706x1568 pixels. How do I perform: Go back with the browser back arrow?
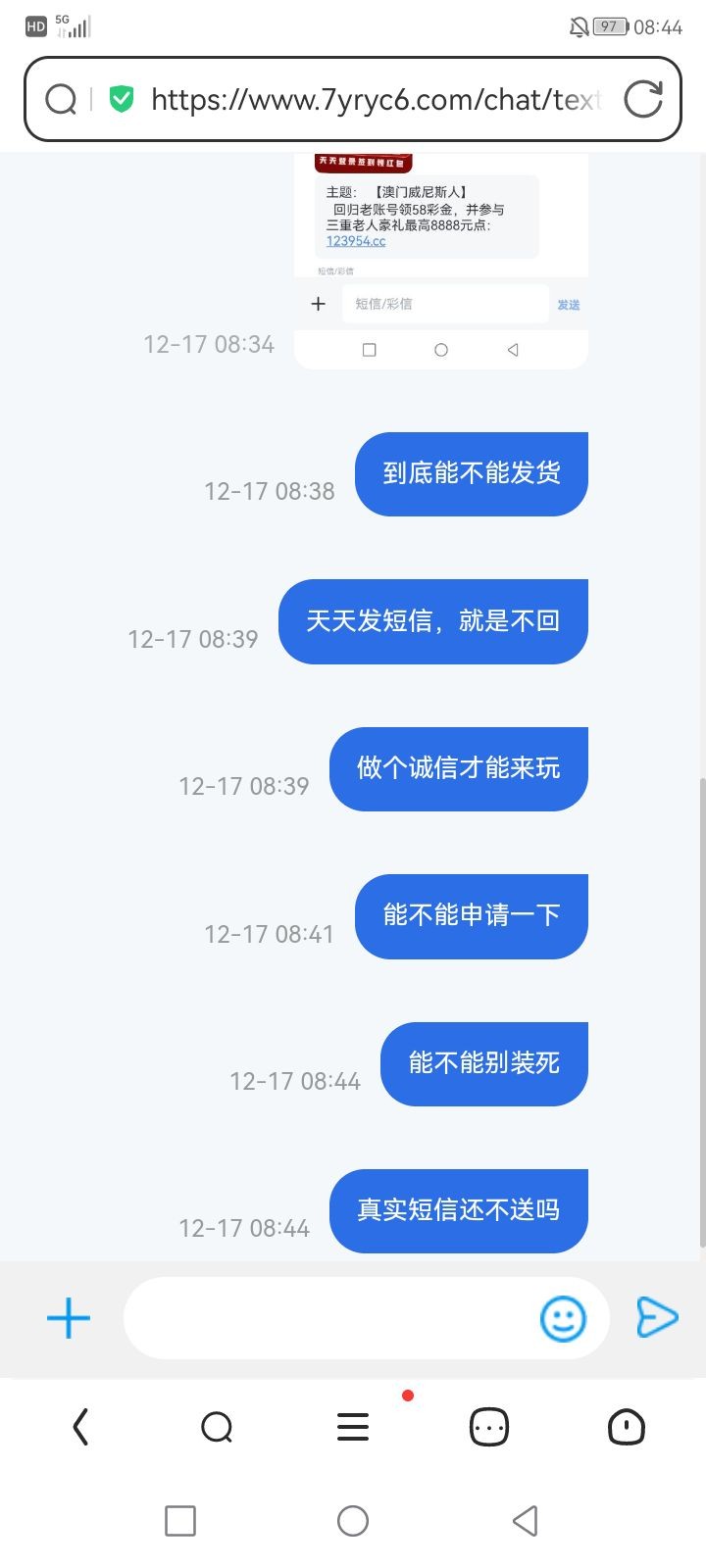pos(81,1427)
